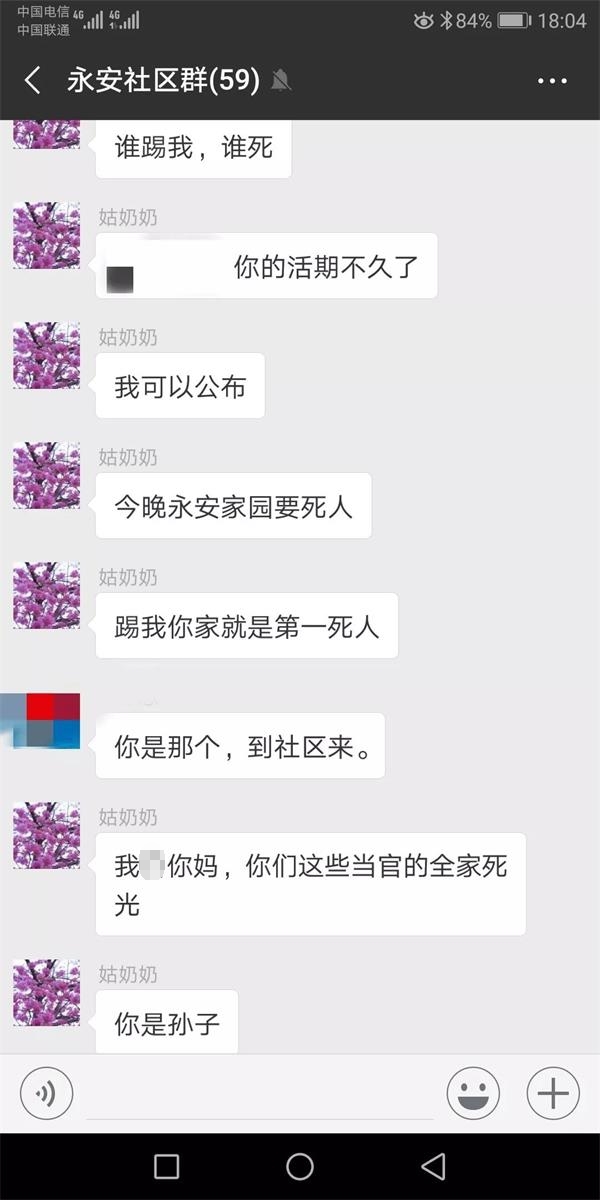The width and height of the screenshot is (600, 1200).
Task: Switch to voice message input
Action: point(46,1093)
